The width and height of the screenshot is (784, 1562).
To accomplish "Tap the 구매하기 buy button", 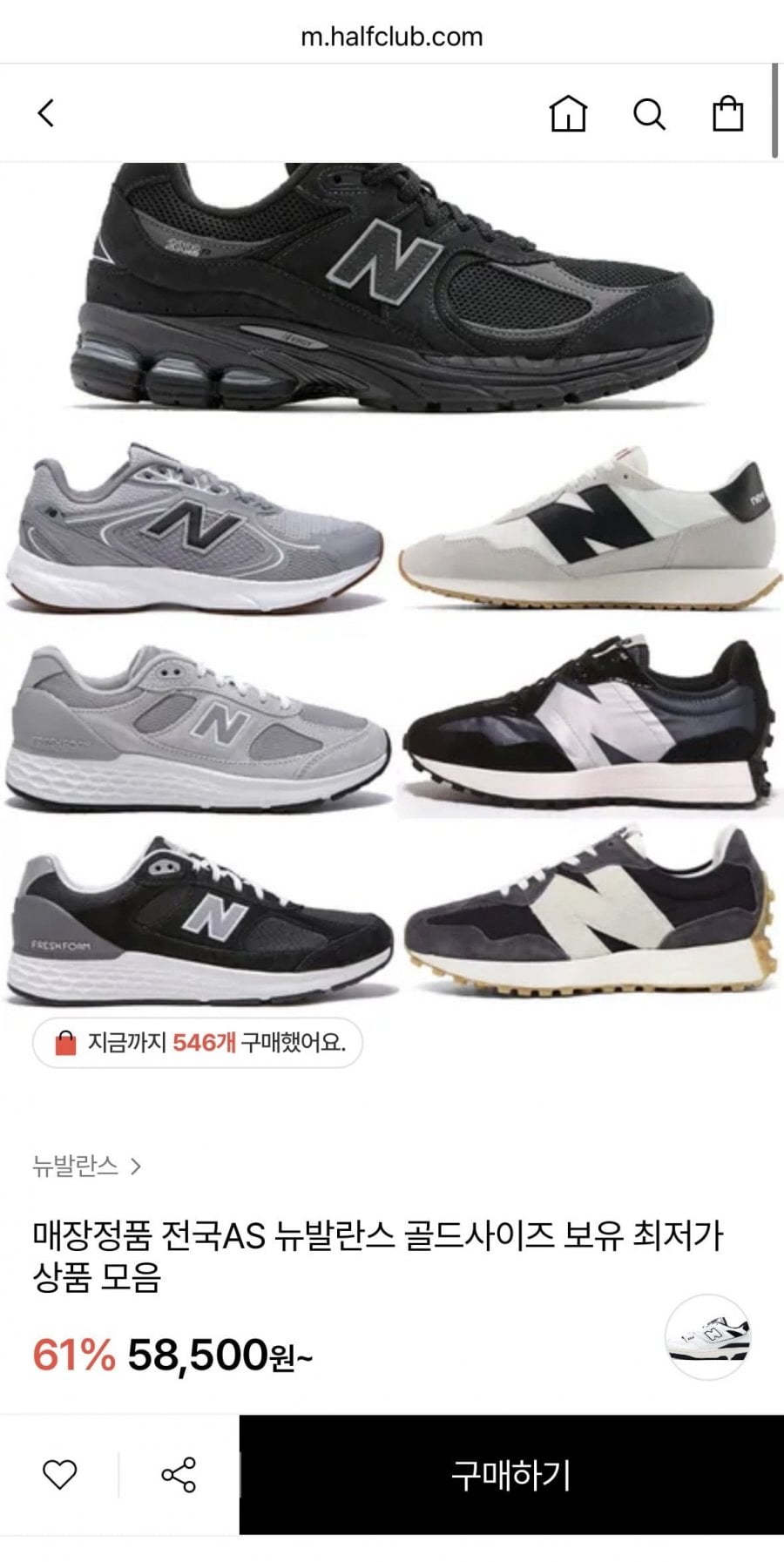I will tap(511, 1475).
